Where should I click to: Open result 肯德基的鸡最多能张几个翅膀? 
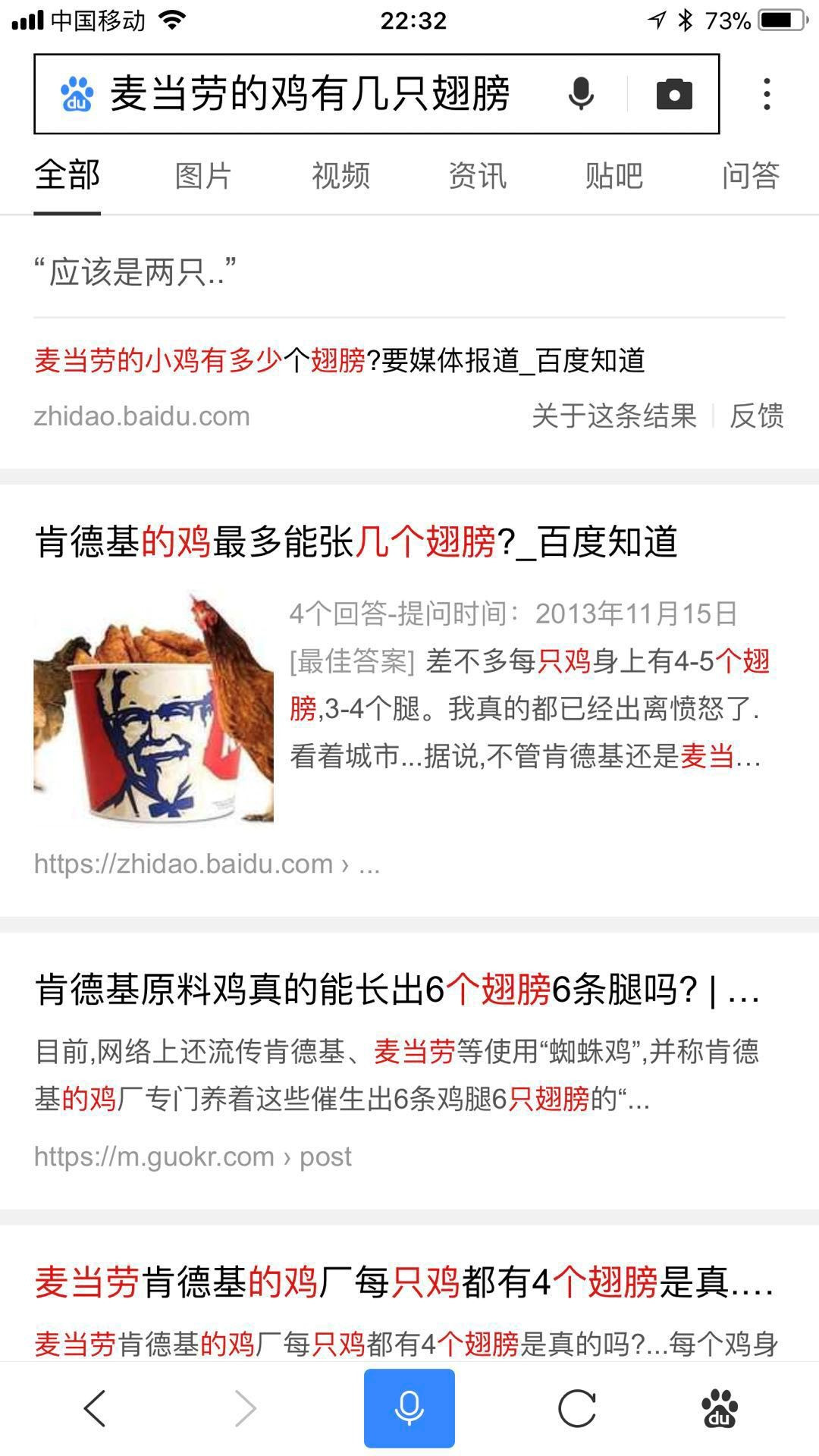tap(356, 541)
